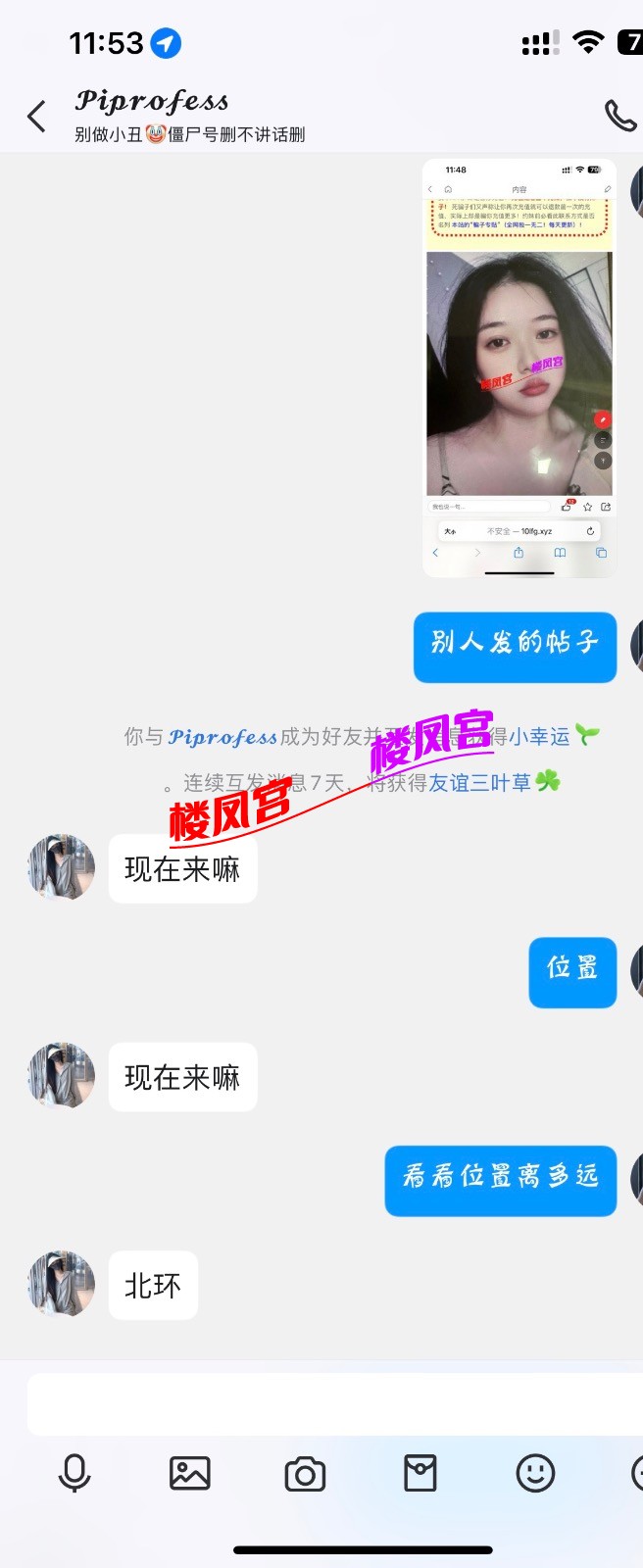Image resolution: width=643 pixels, height=1568 pixels.
Task: Start a voice call with Piprofess
Action: tap(619, 116)
